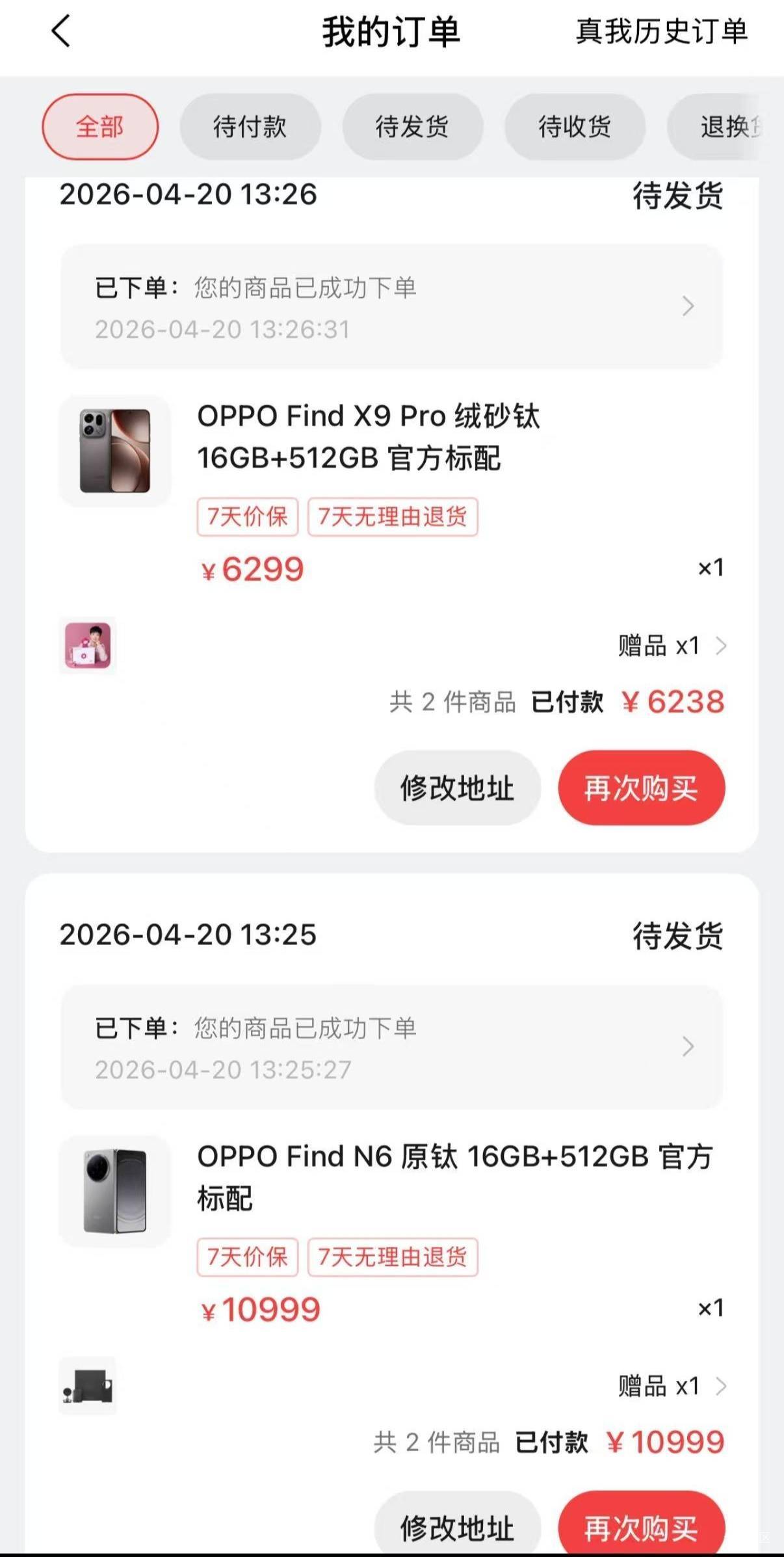The image size is (784, 1557).
Task: Switch to 待发货 tab
Action: pyautogui.click(x=412, y=127)
